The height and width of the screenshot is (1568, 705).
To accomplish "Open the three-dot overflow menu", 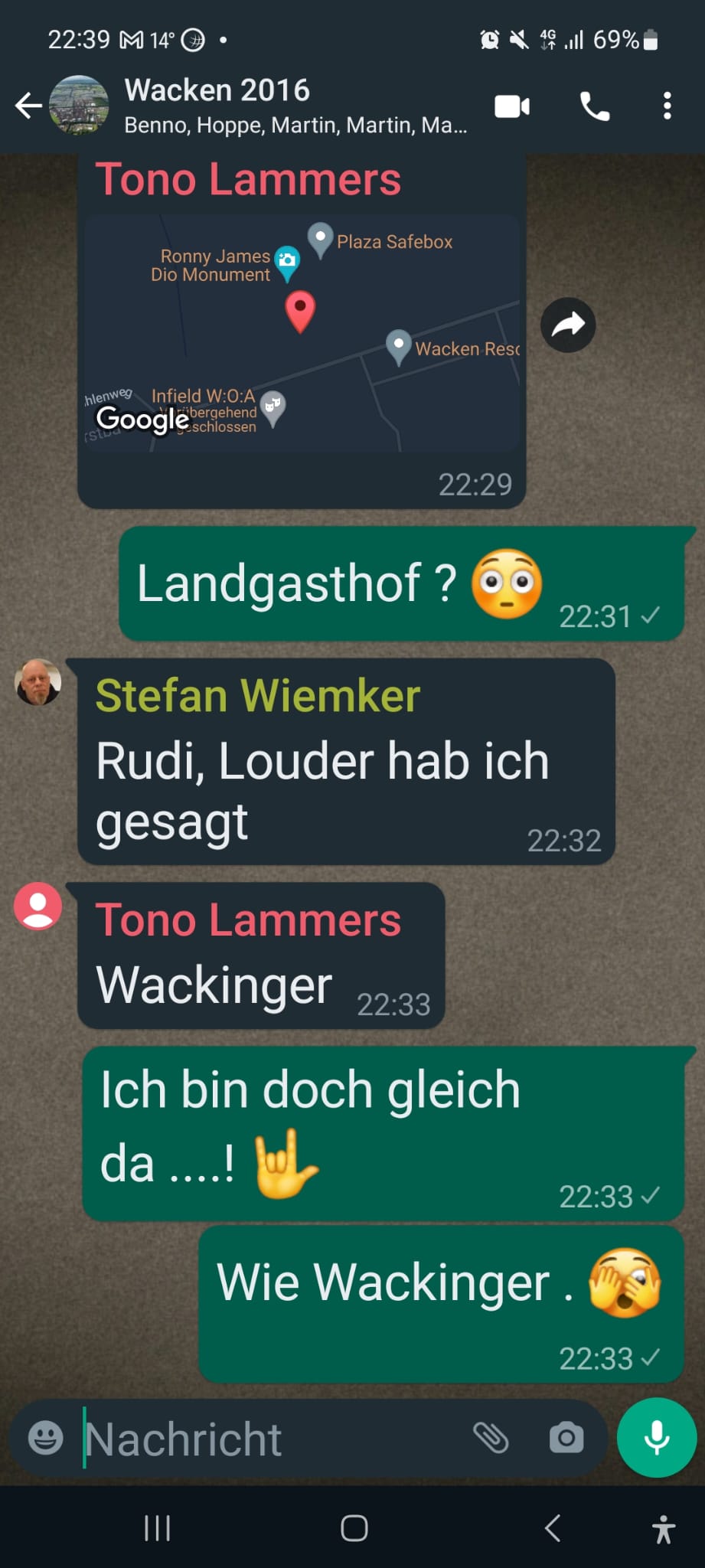I will coord(667,106).
